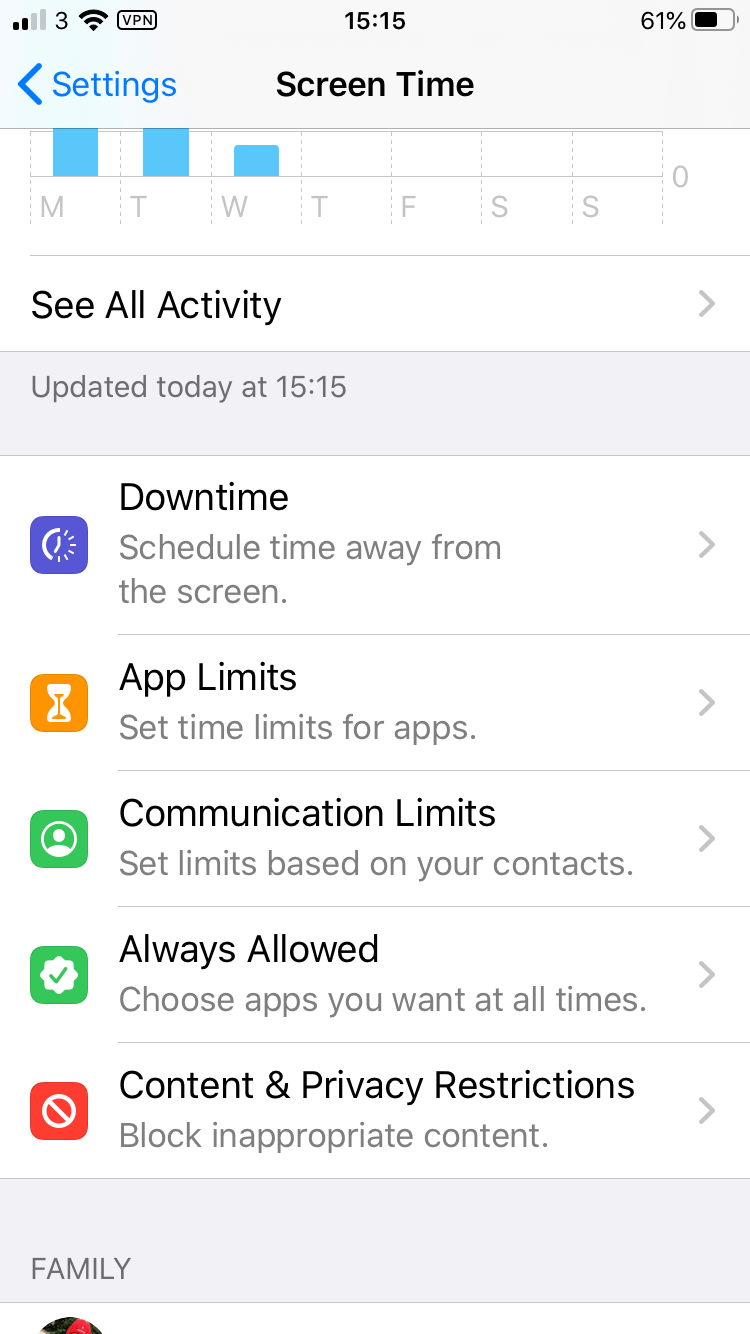
Task: Open the Always Allowed settings row
Action: pyautogui.click(x=375, y=974)
